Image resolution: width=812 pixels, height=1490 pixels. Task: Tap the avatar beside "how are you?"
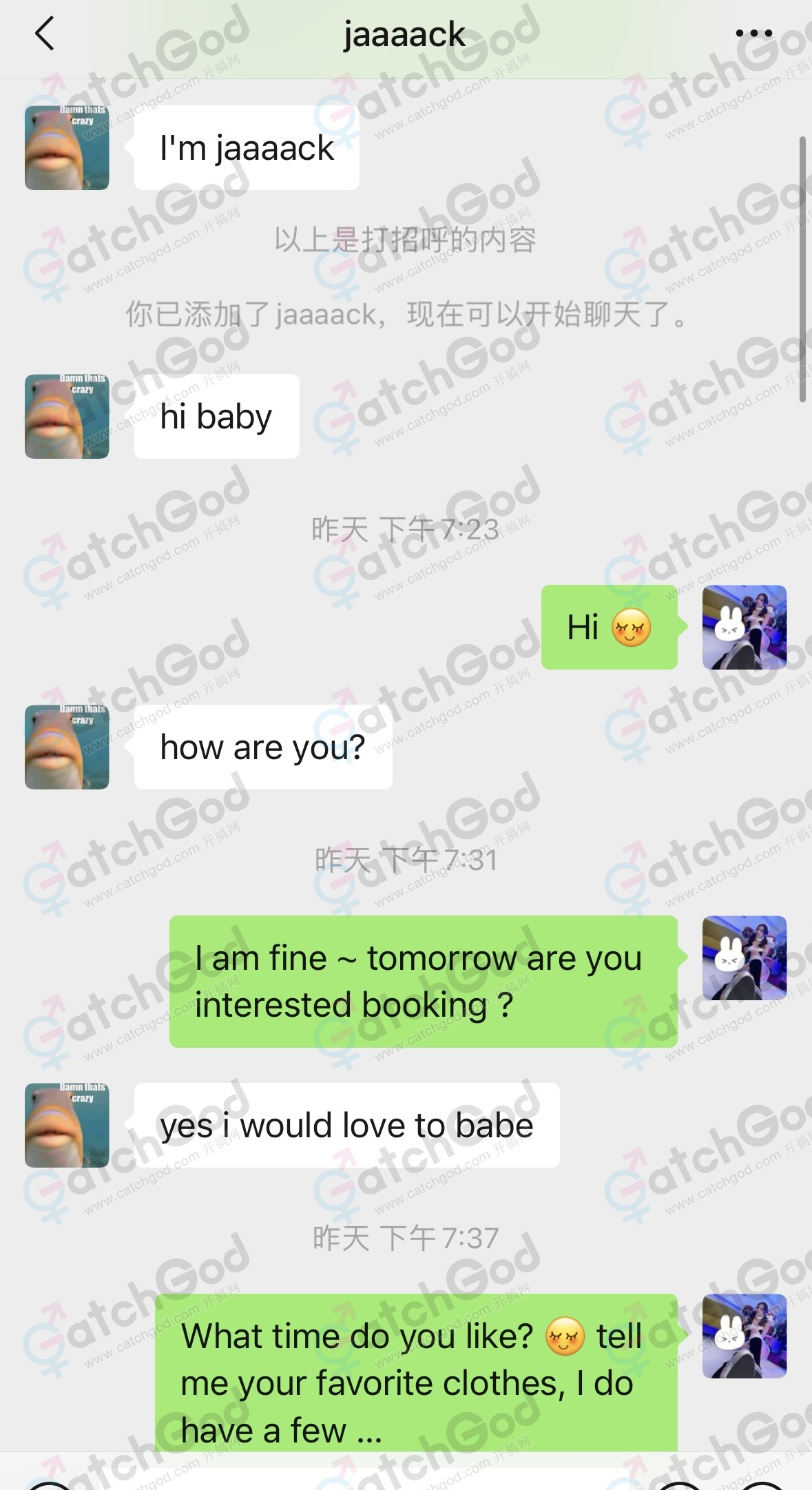point(67,747)
